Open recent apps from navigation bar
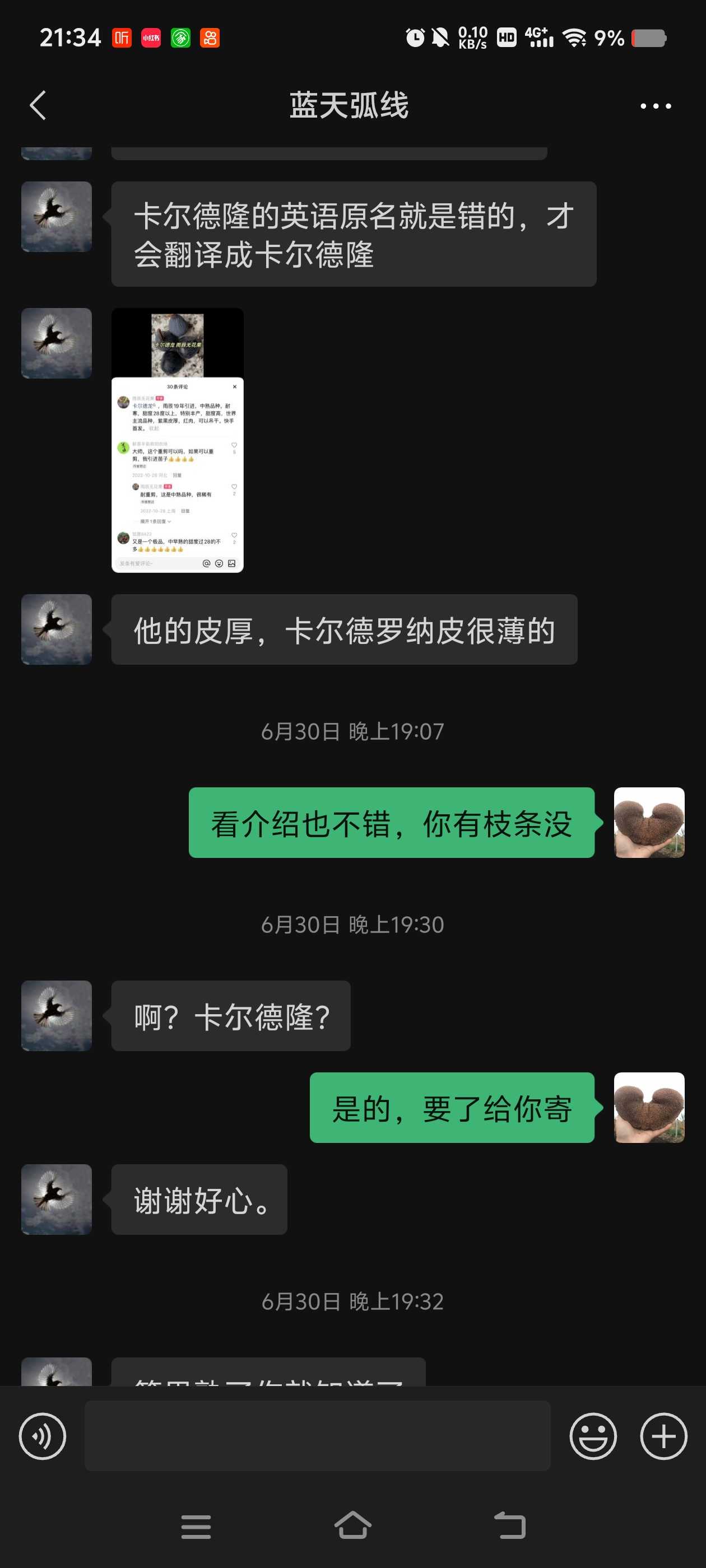The height and width of the screenshot is (1568, 706). point(196,1527)
